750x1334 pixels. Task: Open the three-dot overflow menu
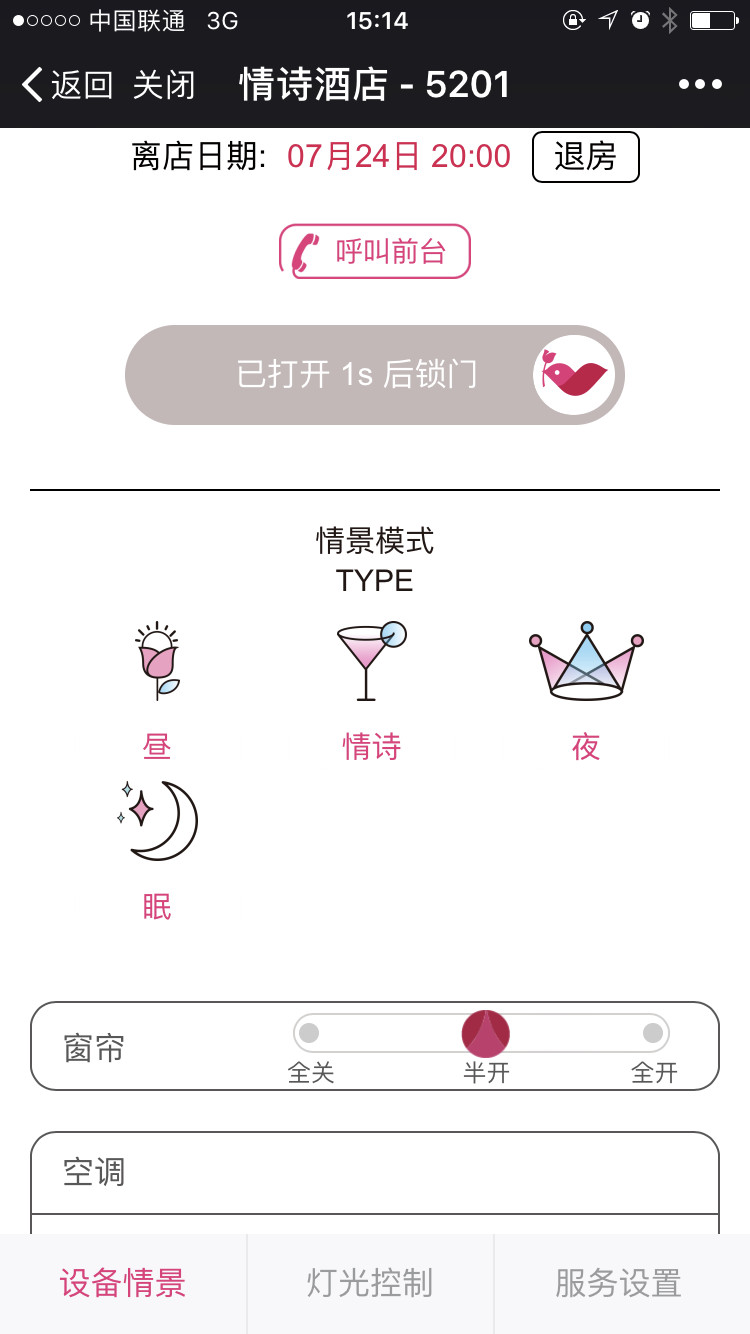700,85
